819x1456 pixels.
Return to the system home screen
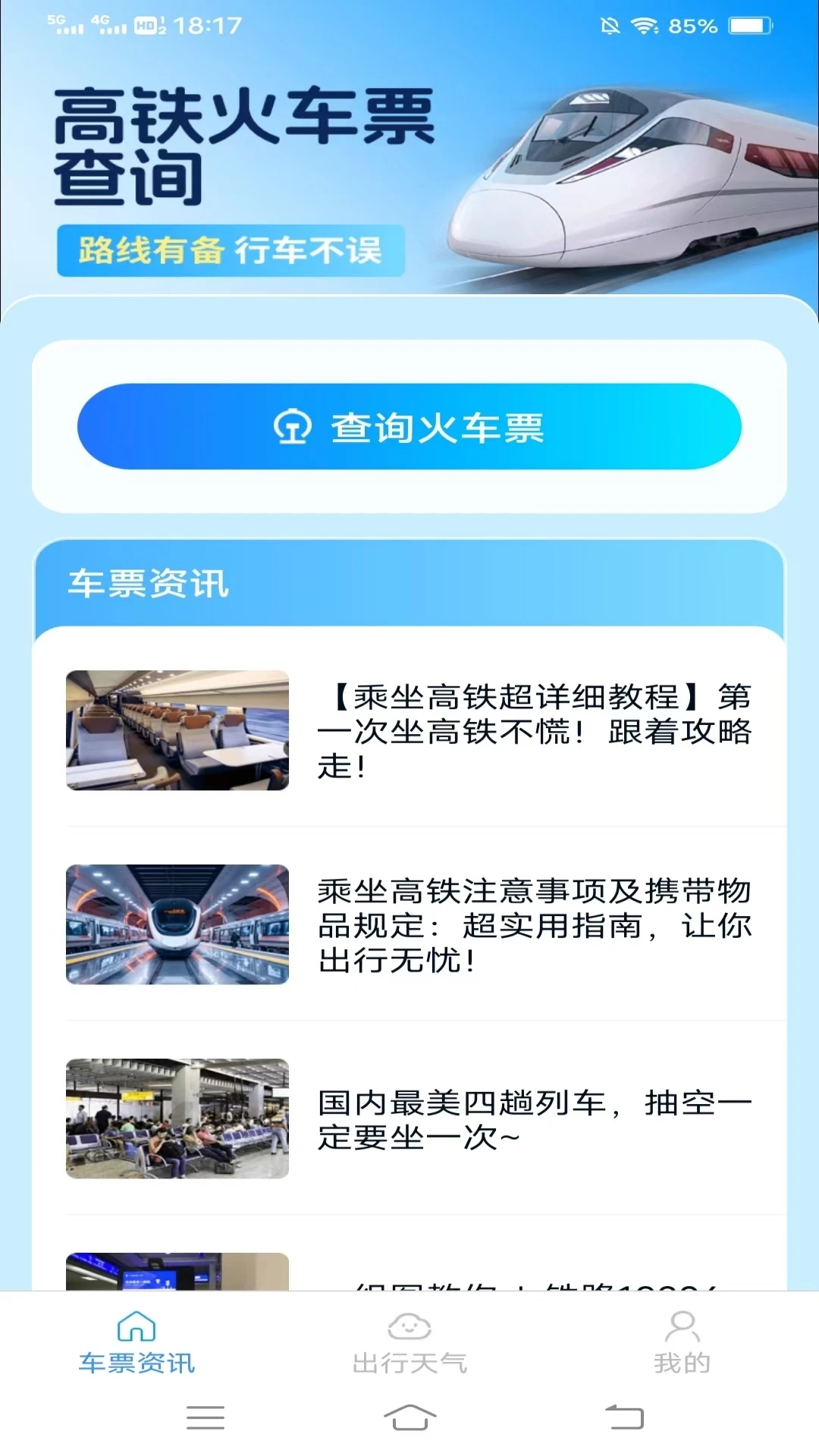tap(409, 1417)
